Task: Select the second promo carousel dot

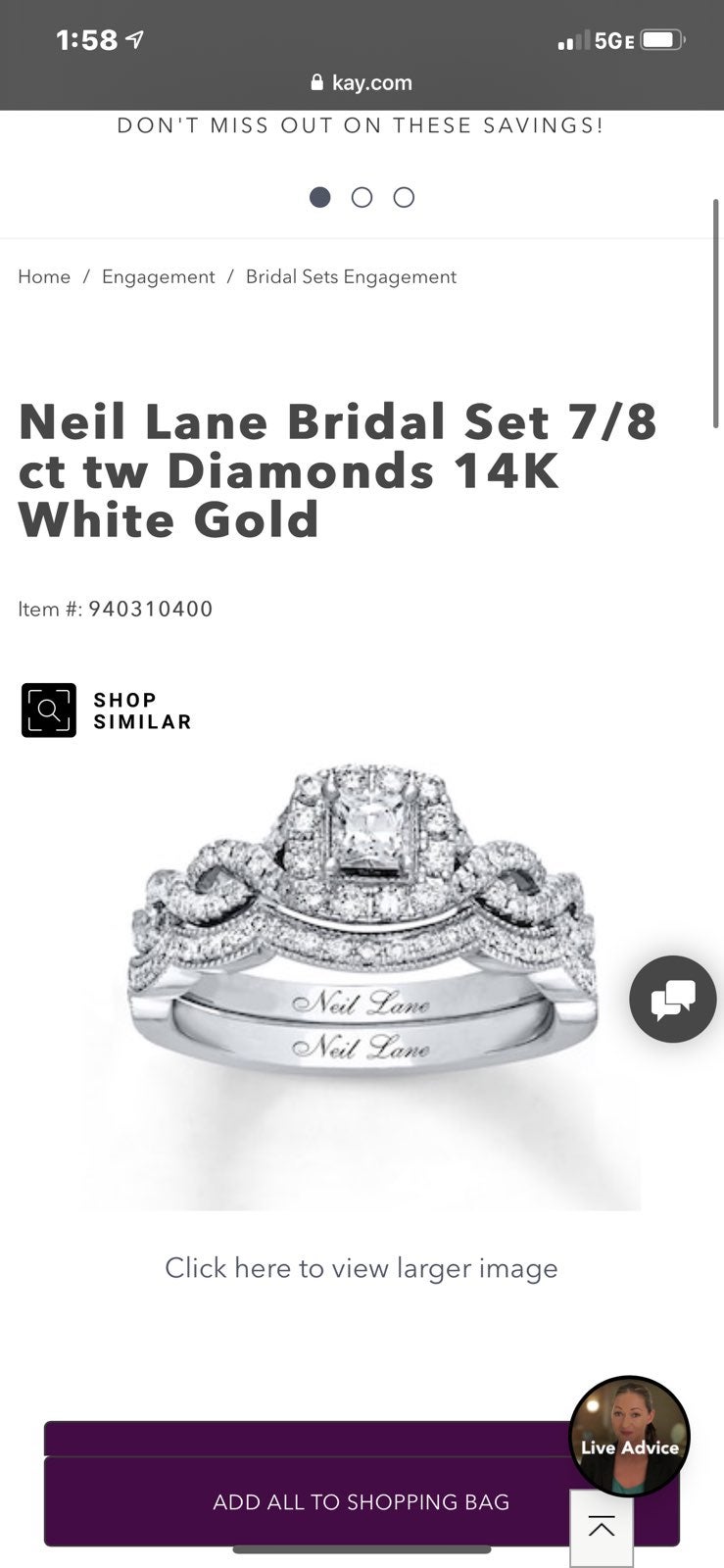Action: pyautogui.click(x=362, y=198)
